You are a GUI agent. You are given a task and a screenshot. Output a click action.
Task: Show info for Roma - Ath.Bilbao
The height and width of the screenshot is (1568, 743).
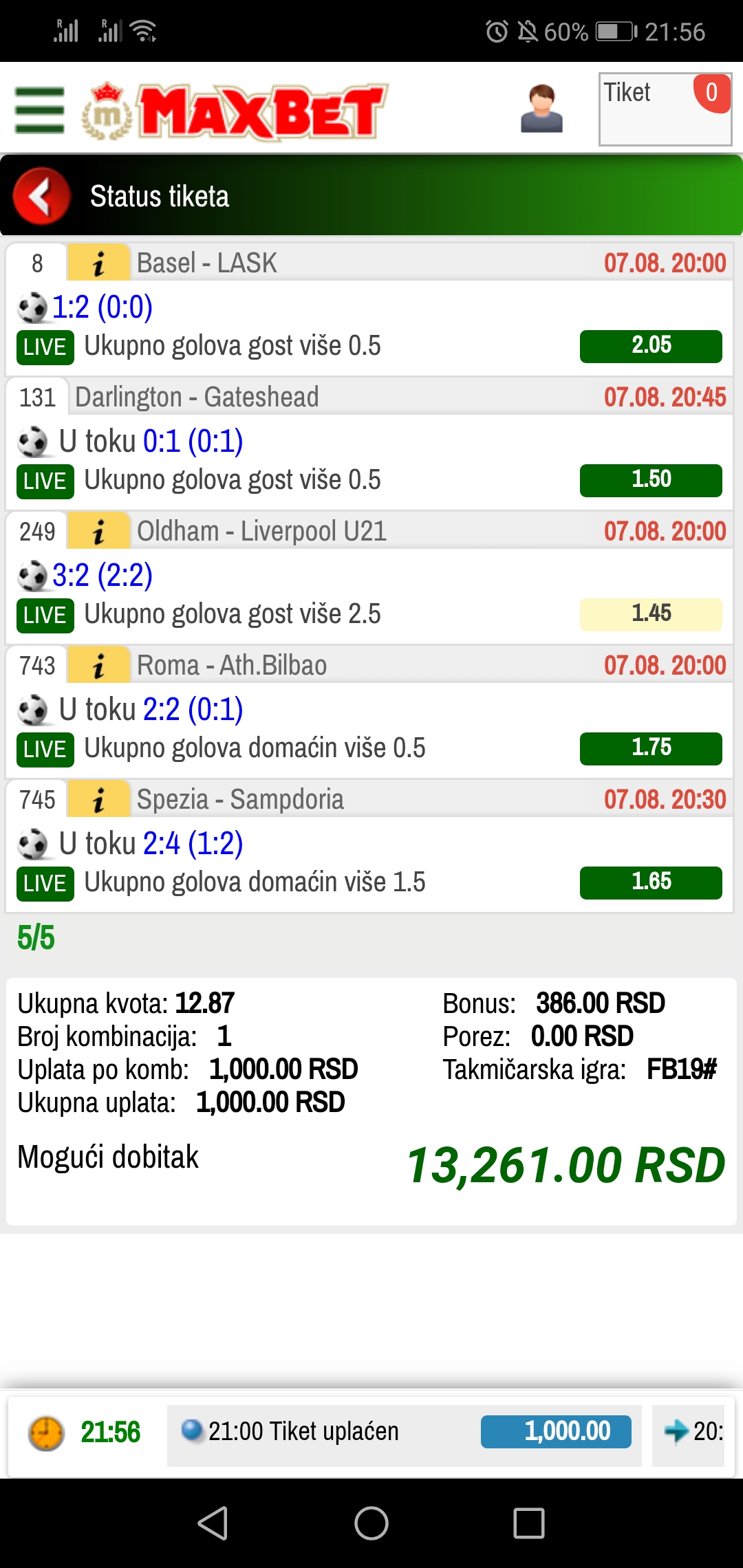click(98, 665)
